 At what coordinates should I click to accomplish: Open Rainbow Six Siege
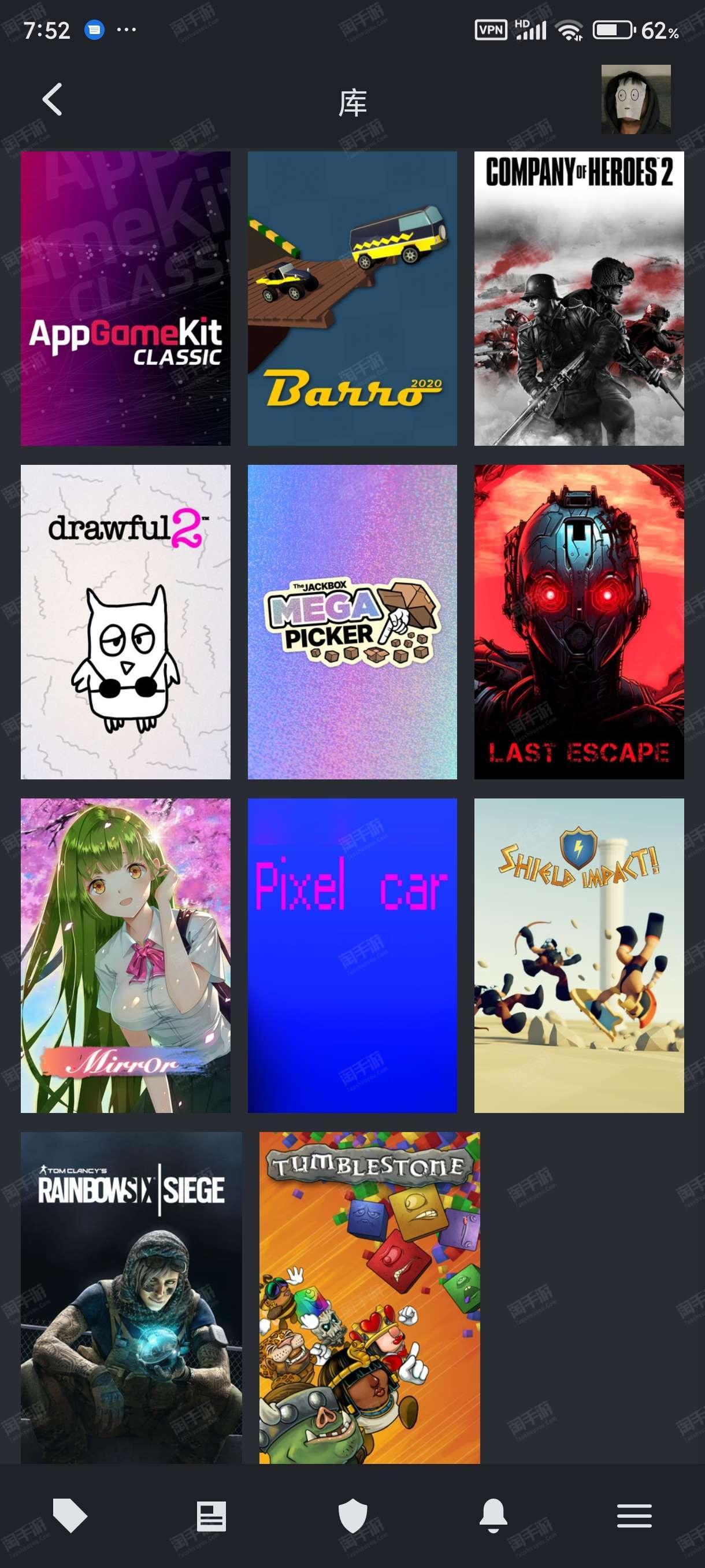point(131,1297)
